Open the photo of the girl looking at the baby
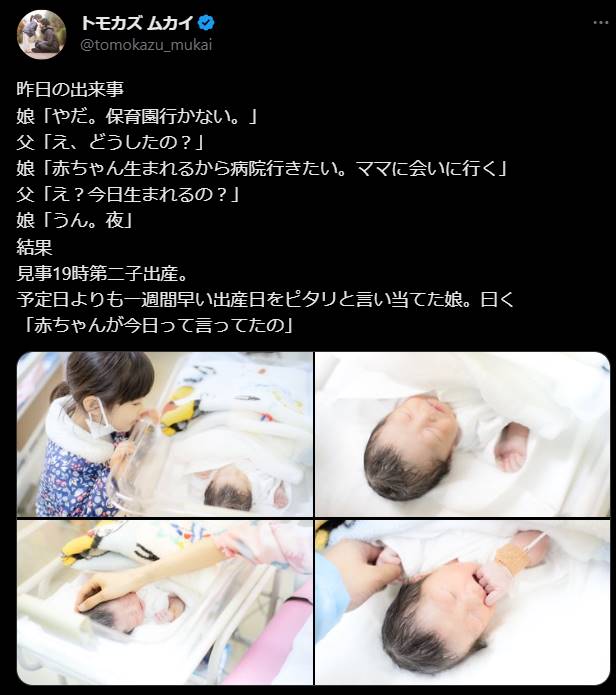 pyautogui.click(x=165, y=433)
